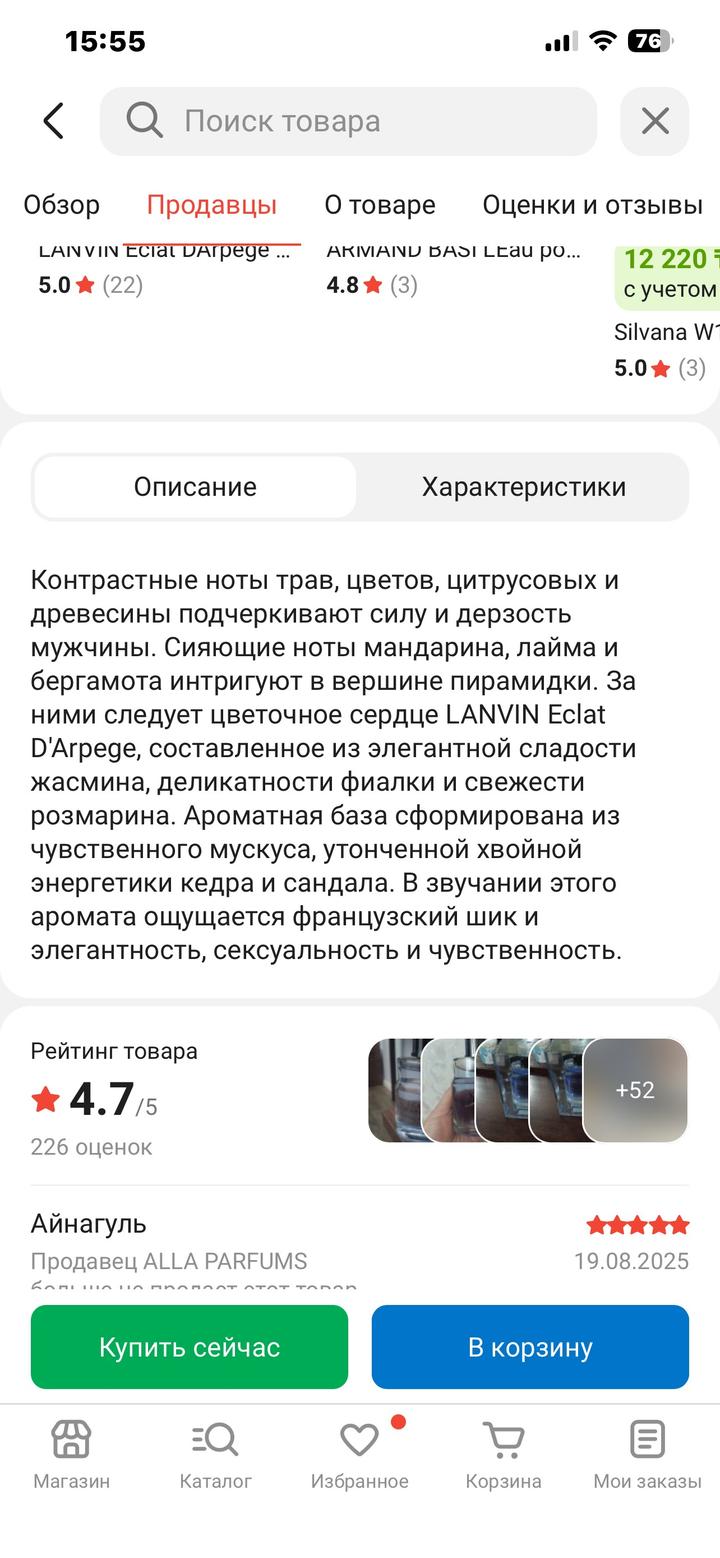Close the product page with X
Screen dimensions: 720x1558
point(655,121)
